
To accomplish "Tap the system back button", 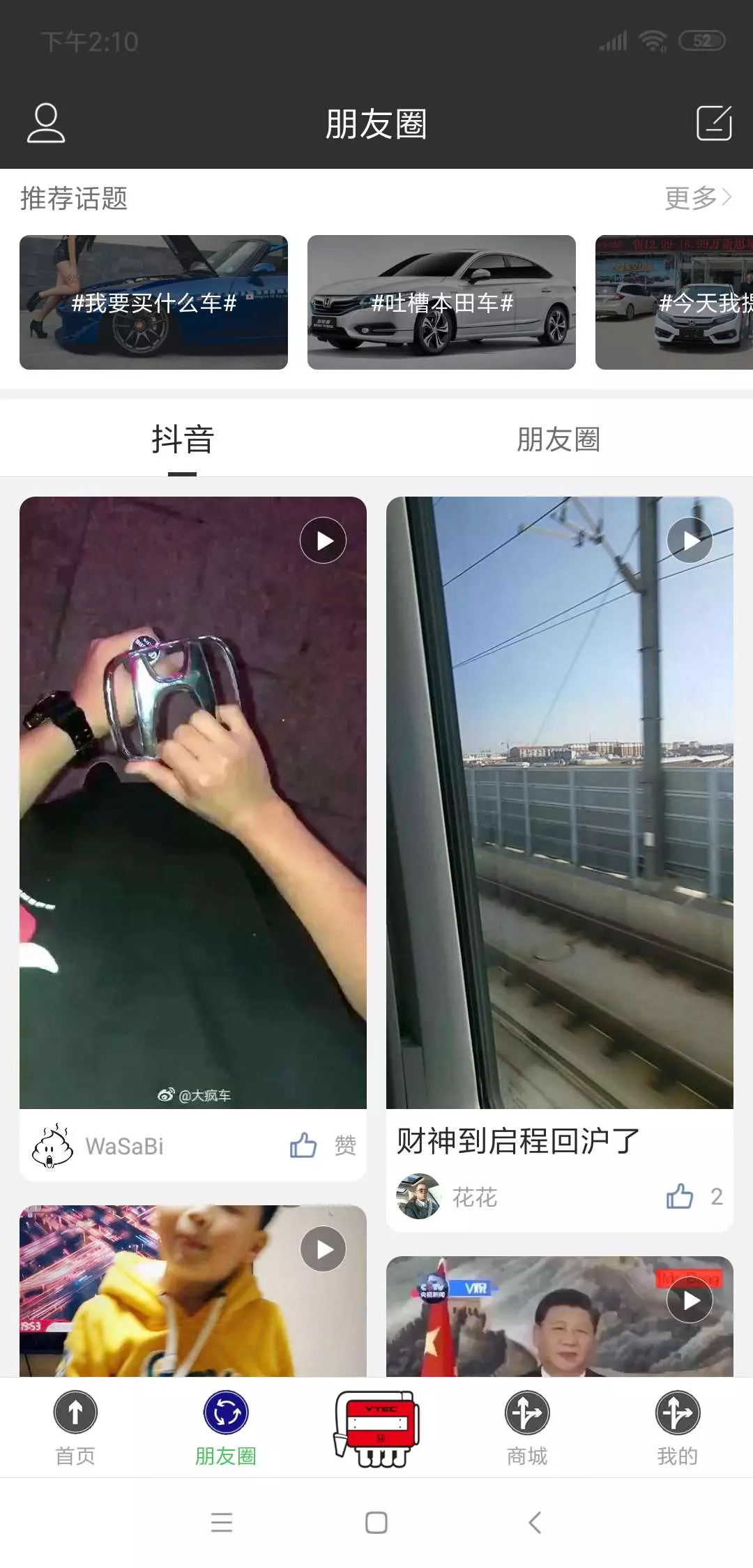I will [x=535, y=1523].
